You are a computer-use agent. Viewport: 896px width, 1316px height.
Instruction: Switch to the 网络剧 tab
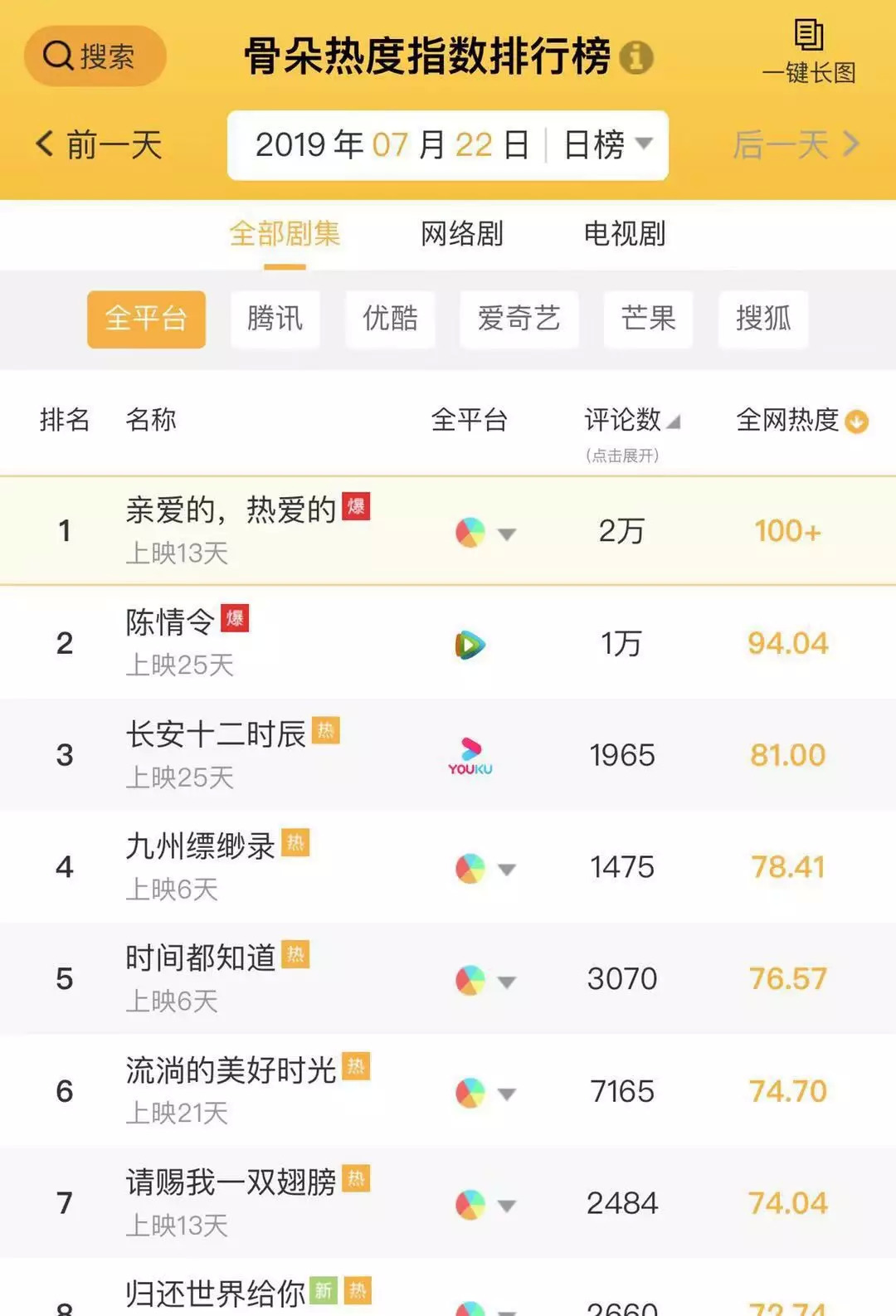click(x=461, y=234)
